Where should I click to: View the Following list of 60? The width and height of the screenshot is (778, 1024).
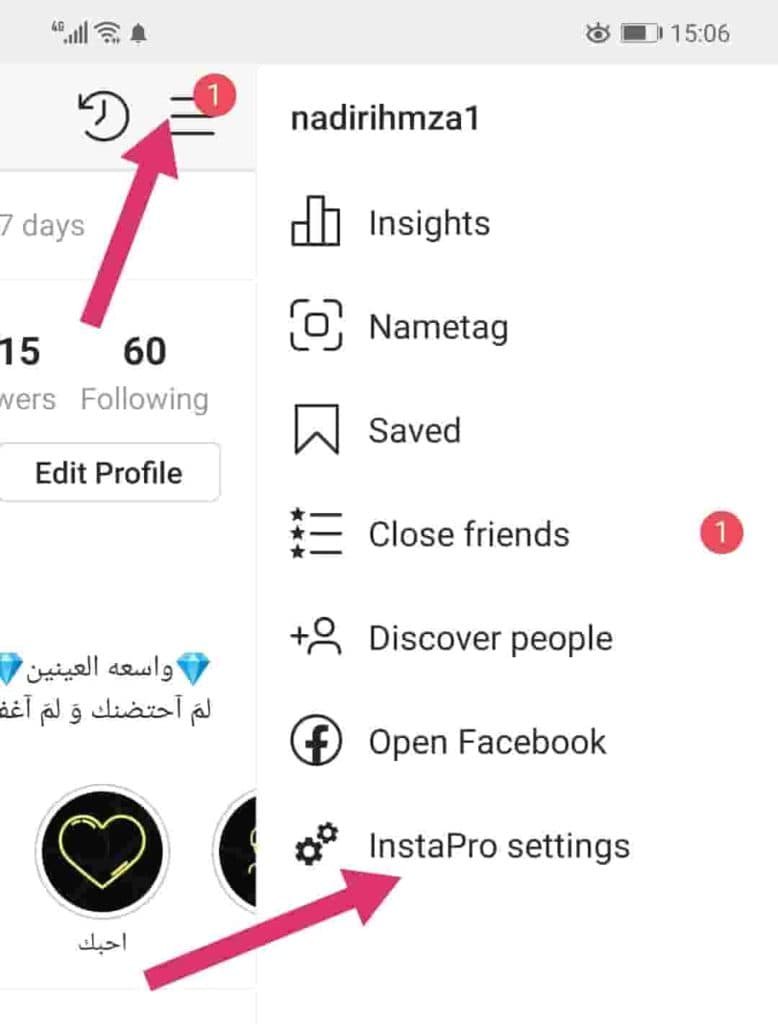145,373
